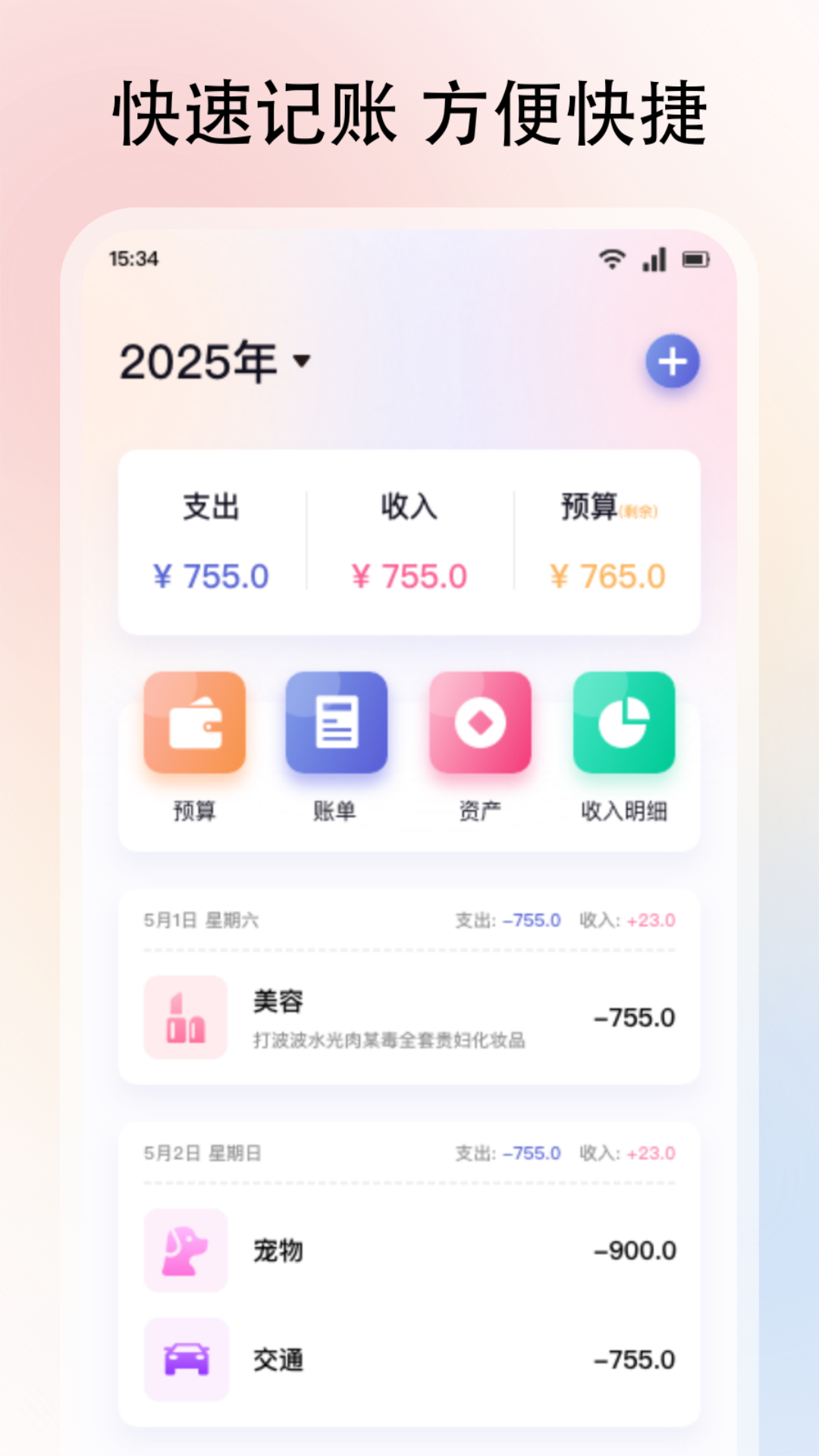Tap the lipstick icon beside 美容
Image resolution: width=819 pixels, height=1456 pixels.
click(x=184, y=1018)
